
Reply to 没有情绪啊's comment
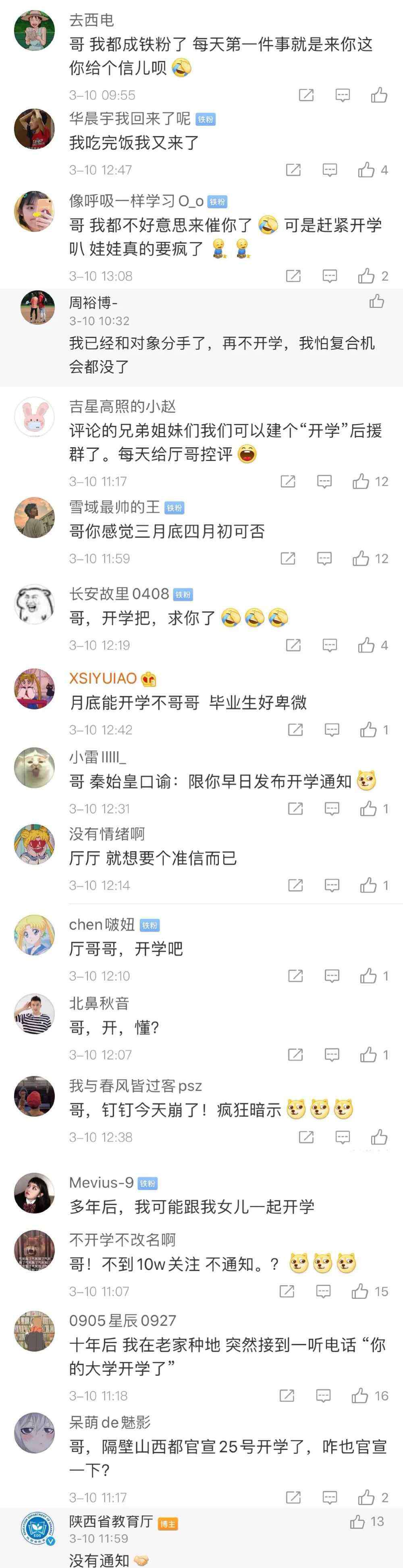point(332,885)
